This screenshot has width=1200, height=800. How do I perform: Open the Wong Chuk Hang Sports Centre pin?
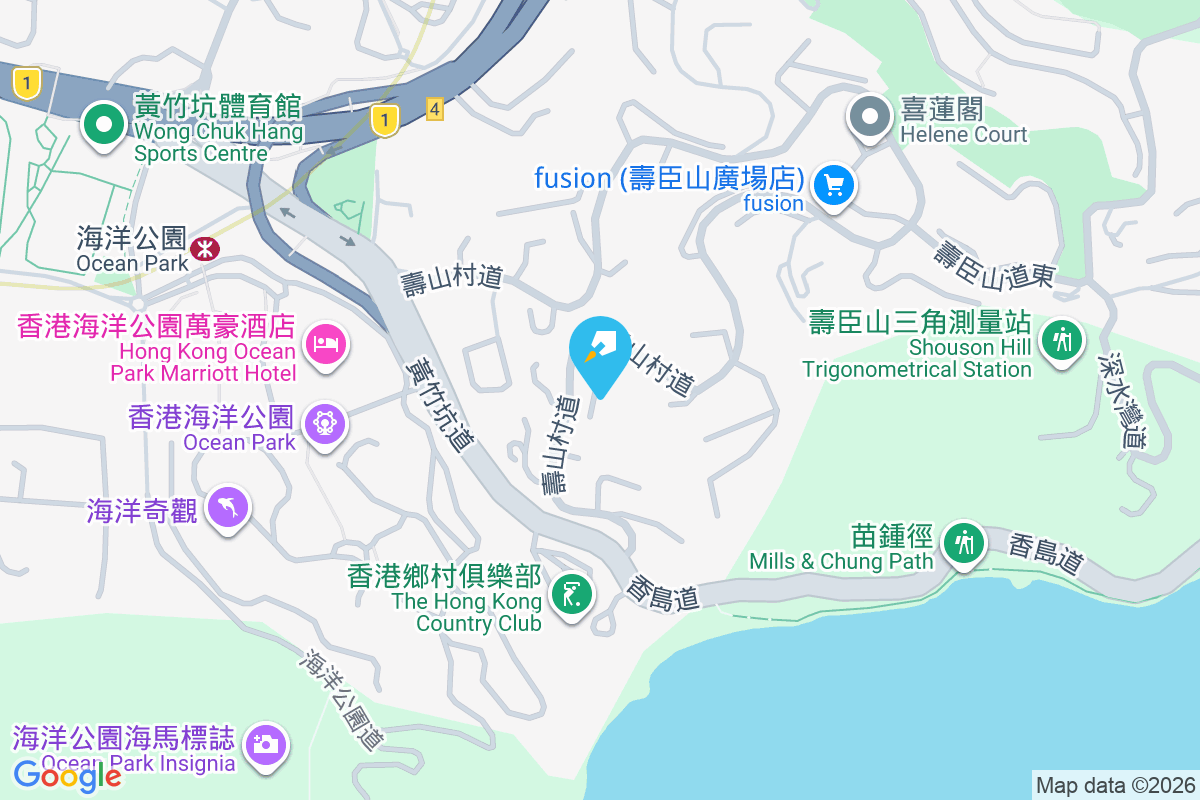coord(103,125)
